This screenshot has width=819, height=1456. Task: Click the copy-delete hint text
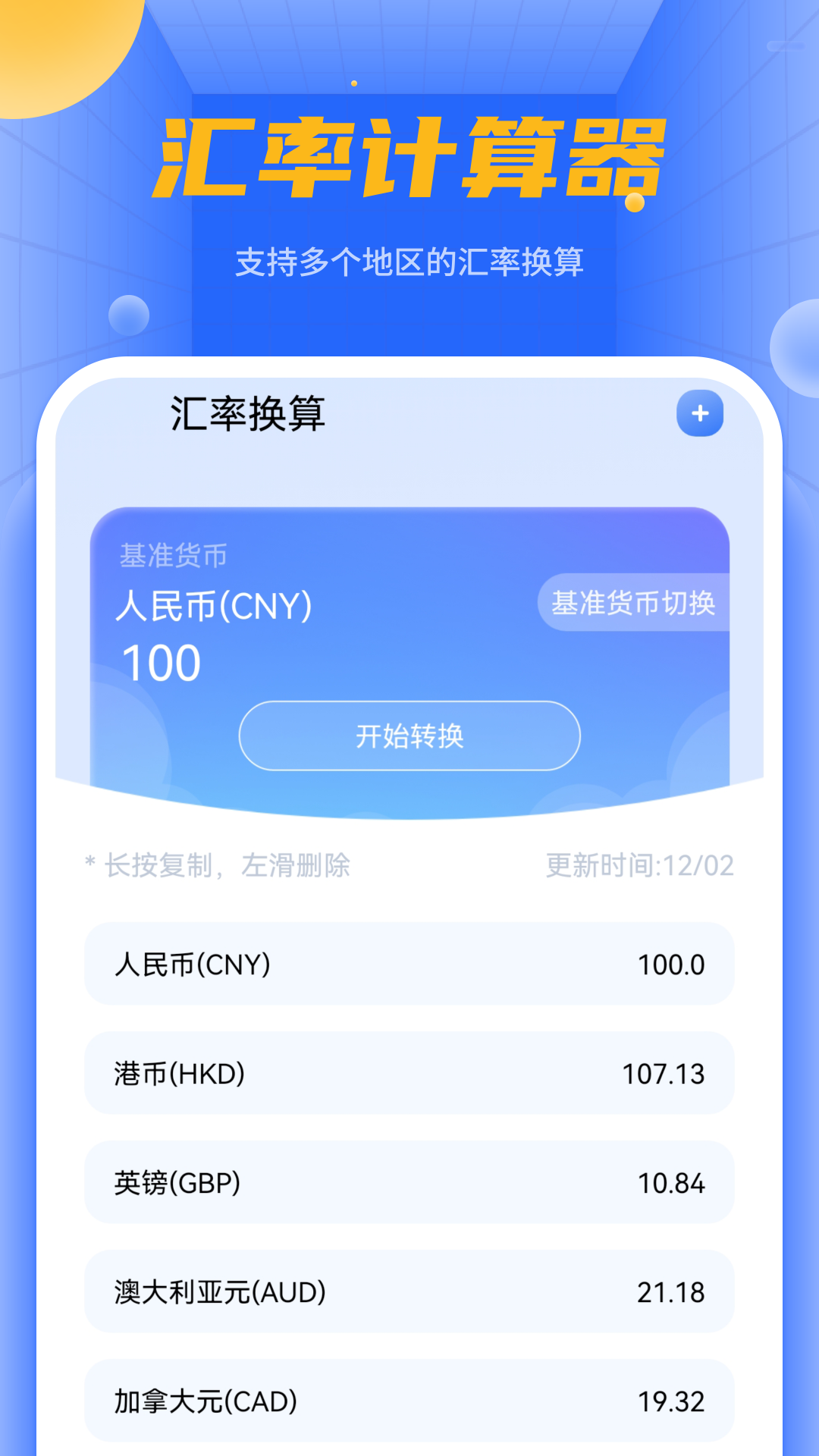[x=220, y=862]
